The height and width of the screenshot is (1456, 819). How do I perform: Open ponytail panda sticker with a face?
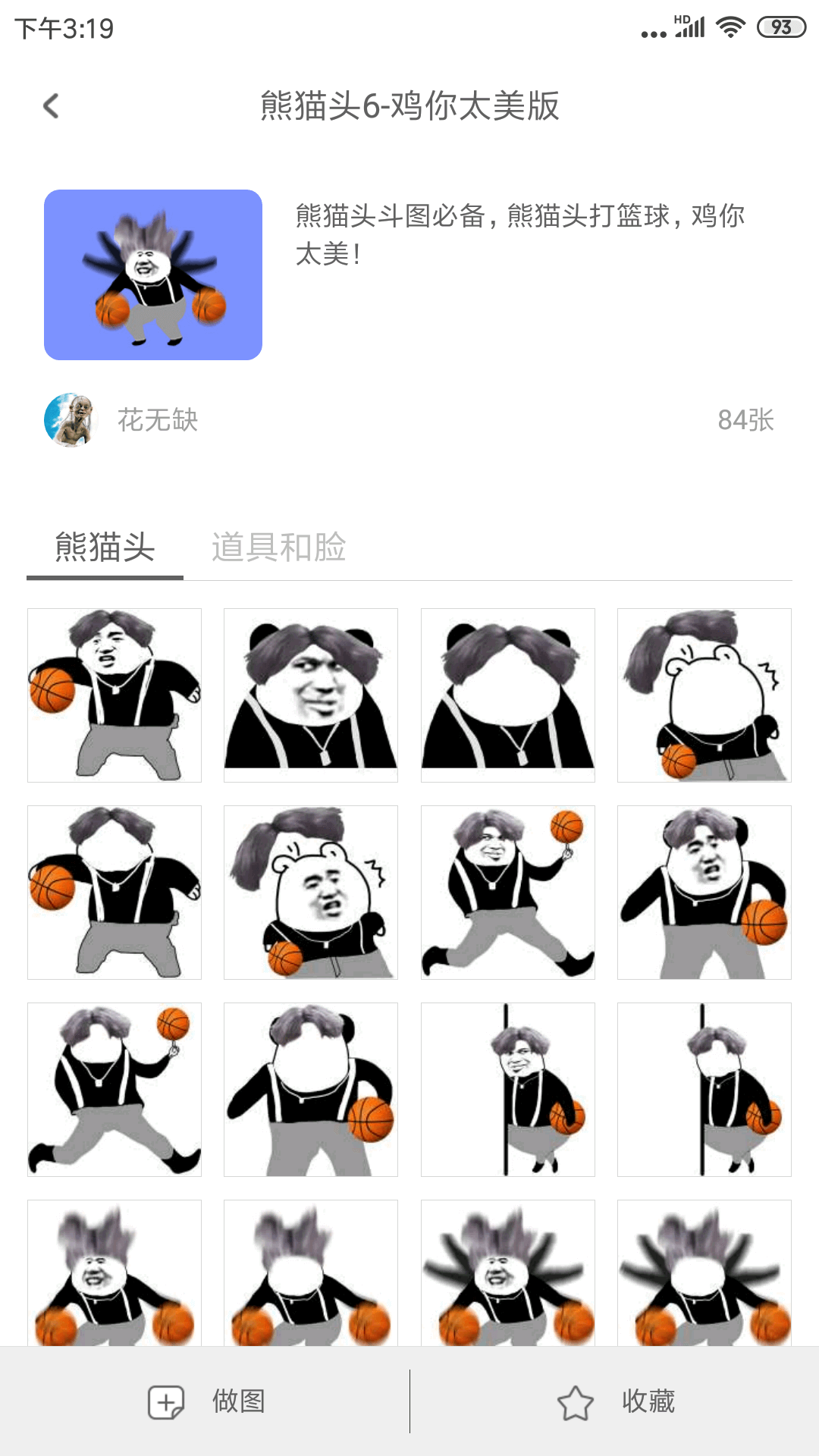click(311, 893)
